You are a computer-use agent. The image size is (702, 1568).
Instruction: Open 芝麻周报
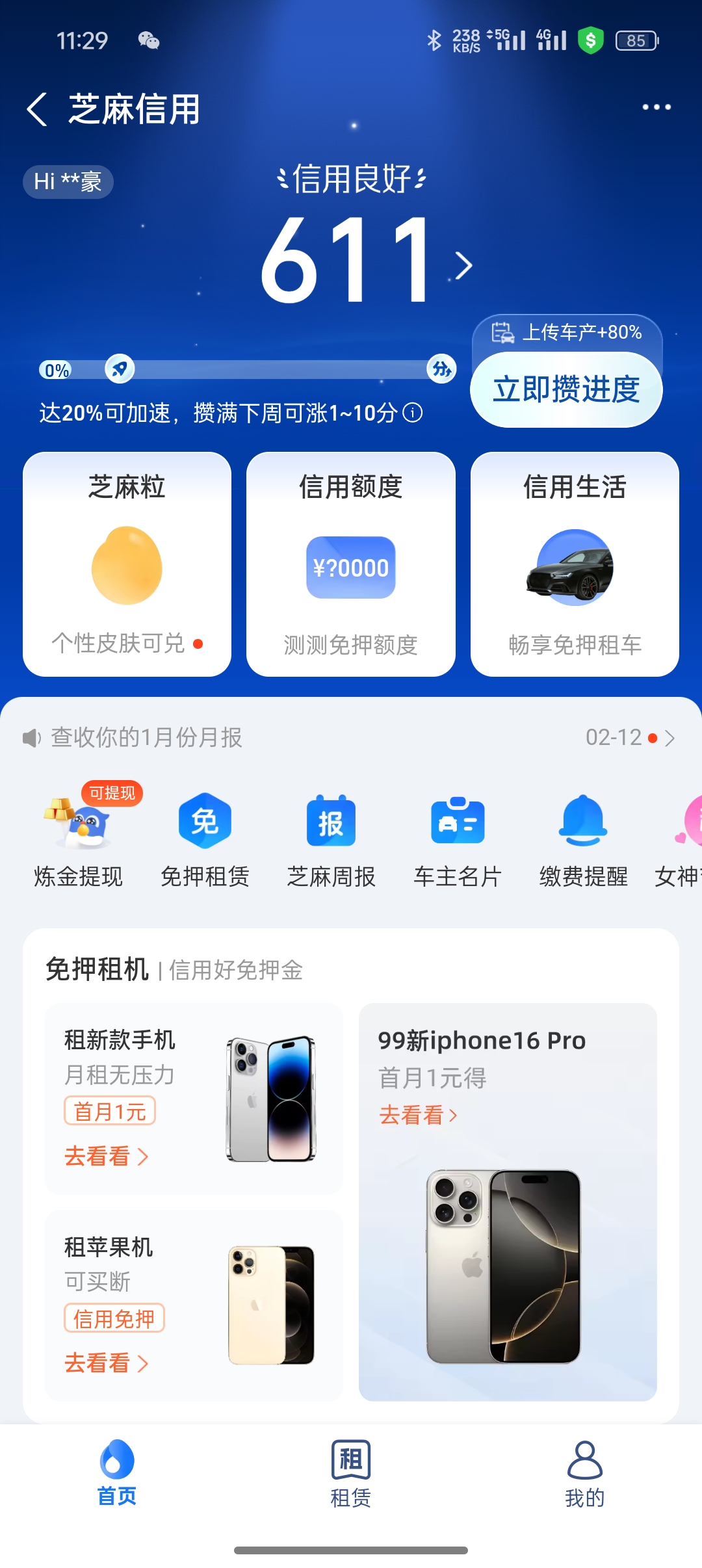(x=331, y=839)
